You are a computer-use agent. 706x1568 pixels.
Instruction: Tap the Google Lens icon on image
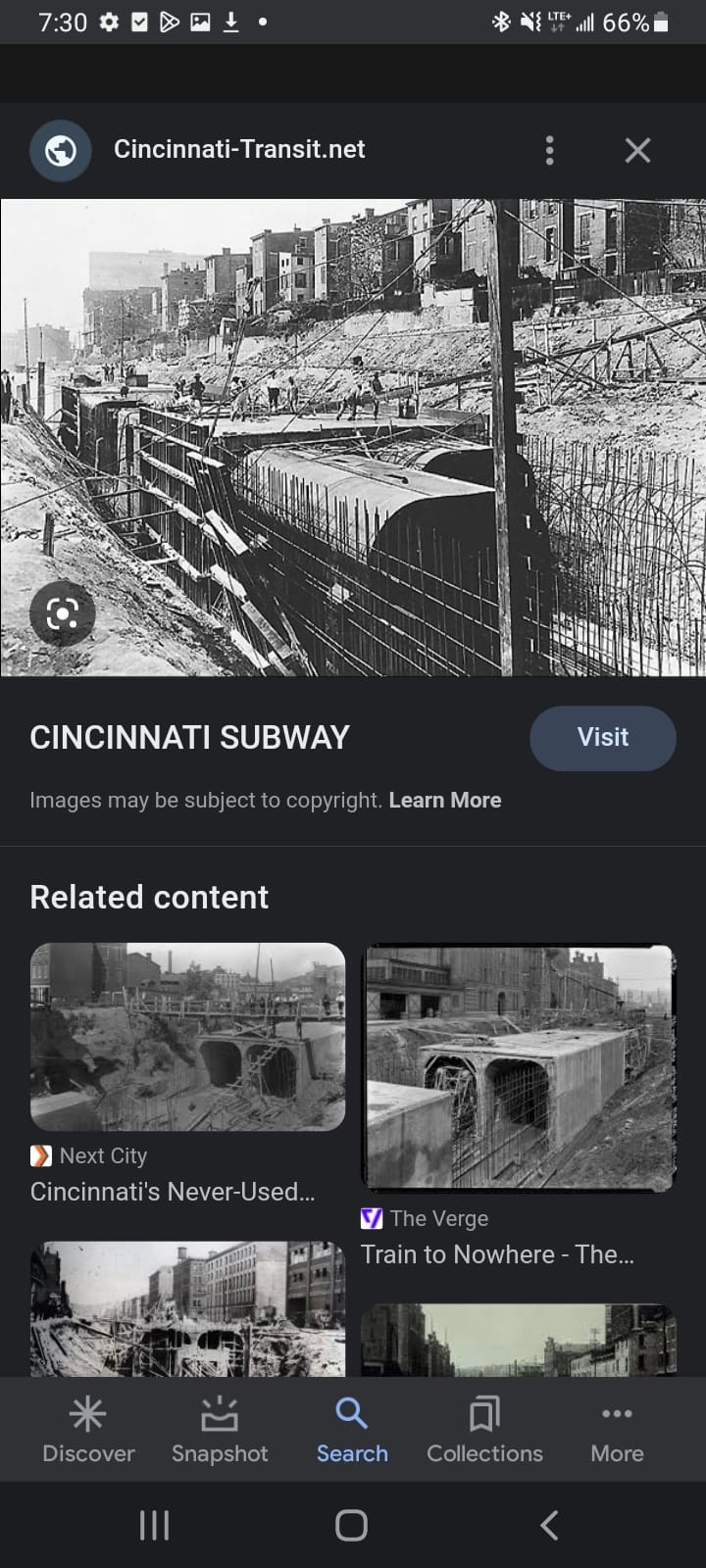click(x=62, y=614)
